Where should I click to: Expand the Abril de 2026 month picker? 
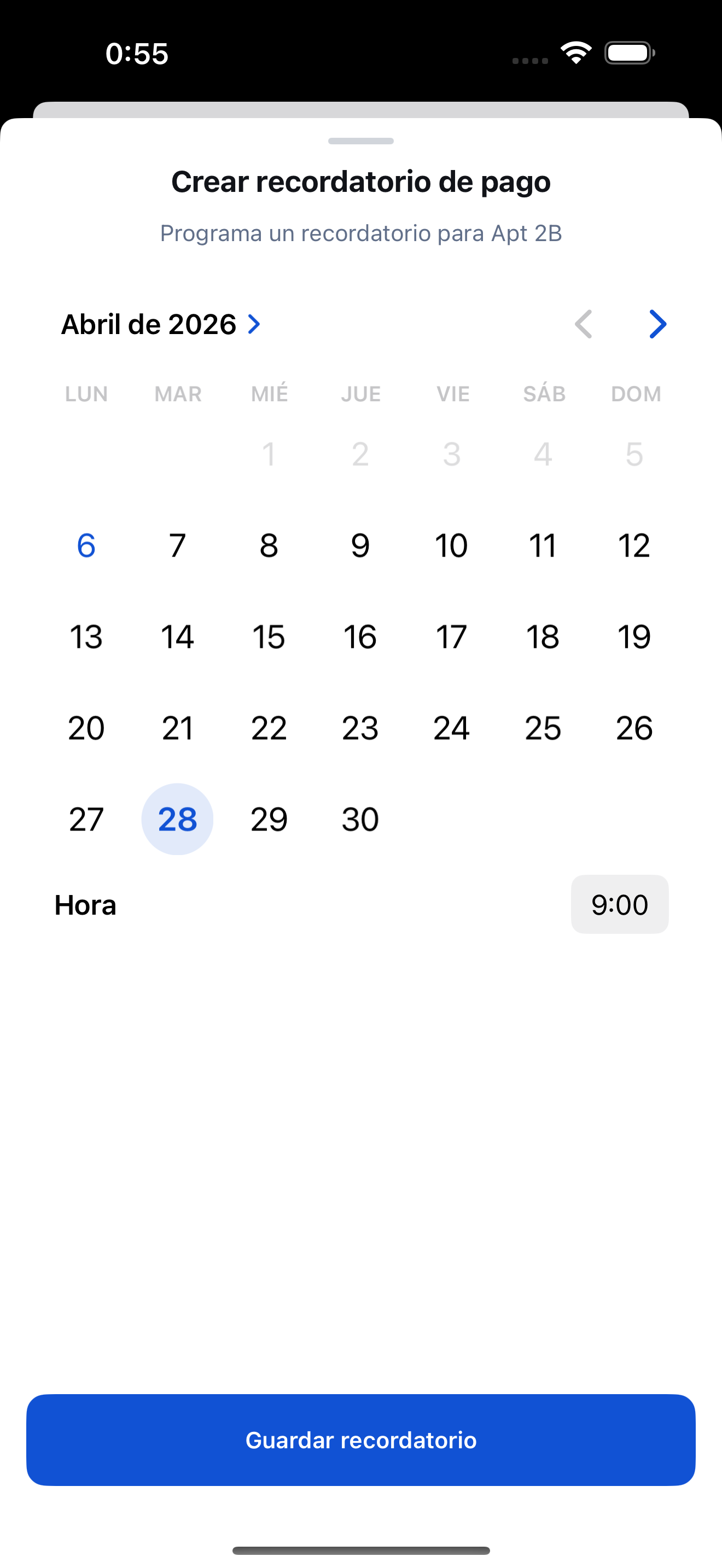tap(161, 324)
